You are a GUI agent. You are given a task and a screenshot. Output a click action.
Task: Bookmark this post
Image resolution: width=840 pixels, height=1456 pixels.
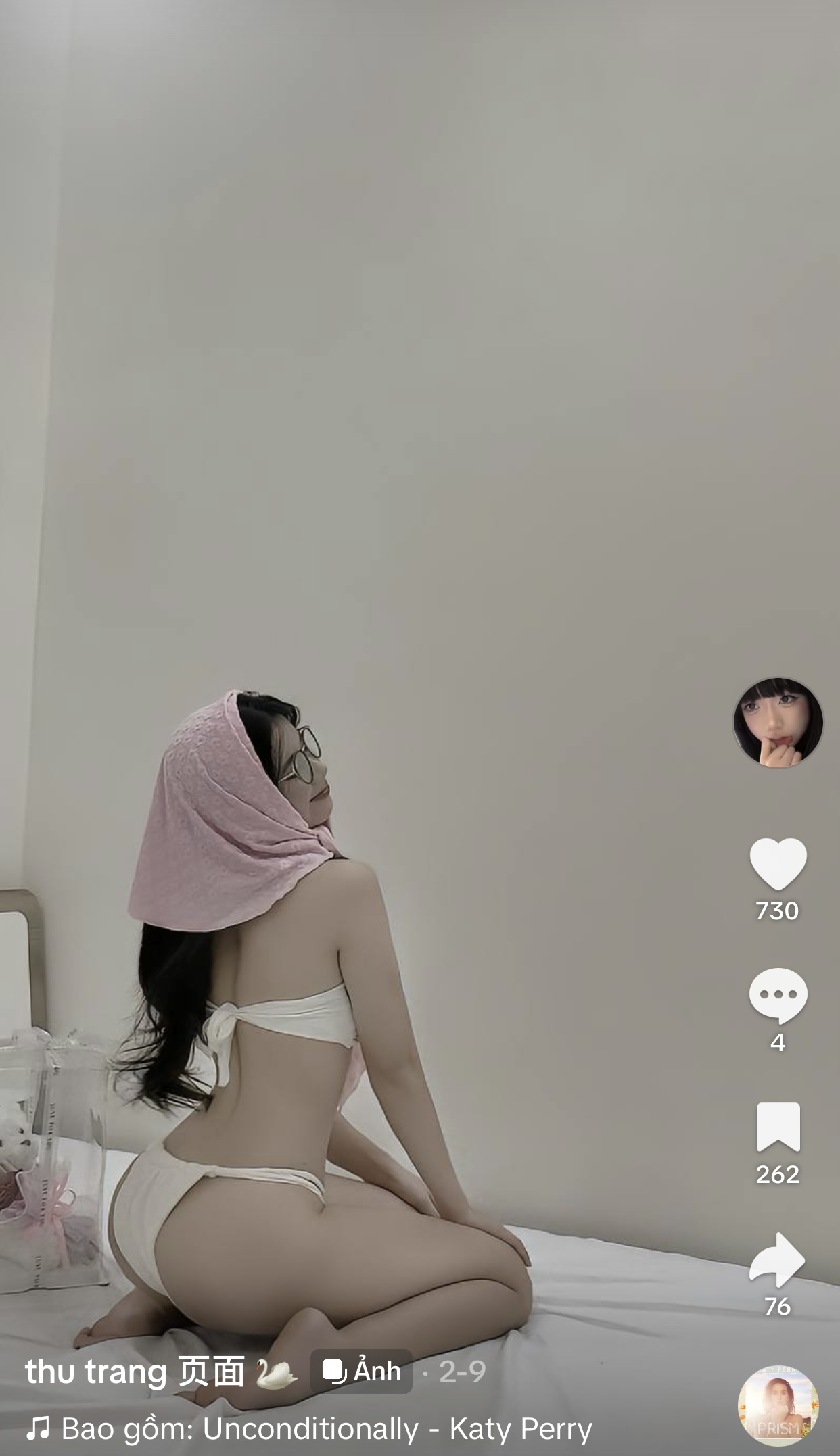point(778,1127)
